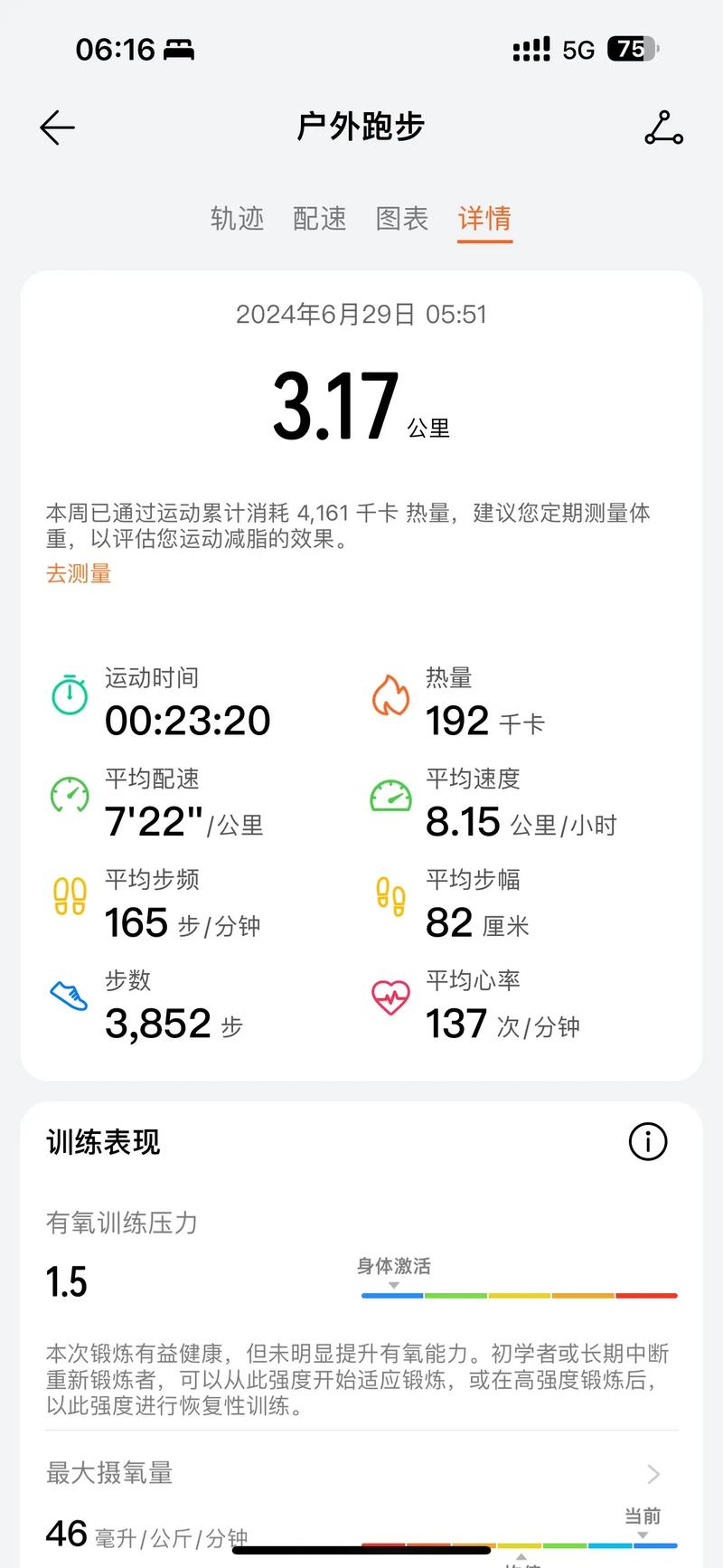723x1568 pixels.
Task: Tap the flame icon beside 热量
Action: (390, 696)
